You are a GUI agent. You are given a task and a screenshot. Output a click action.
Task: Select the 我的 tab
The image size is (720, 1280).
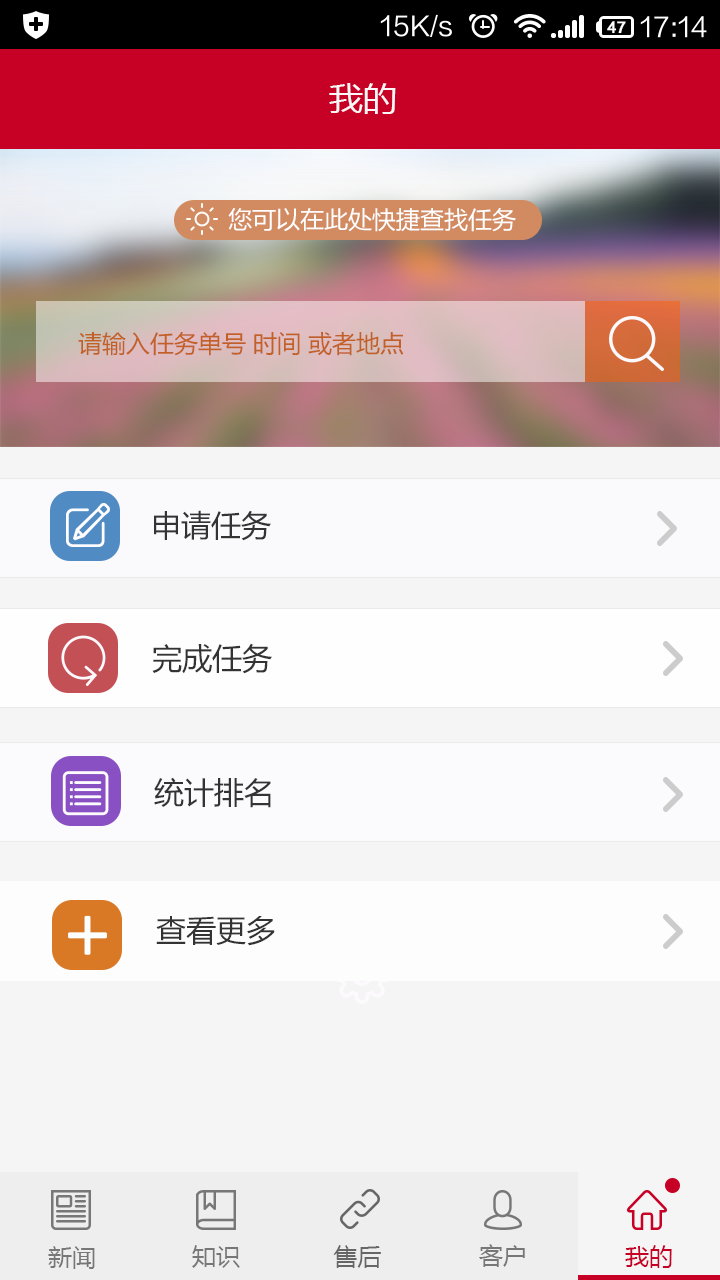[648, 1228]
